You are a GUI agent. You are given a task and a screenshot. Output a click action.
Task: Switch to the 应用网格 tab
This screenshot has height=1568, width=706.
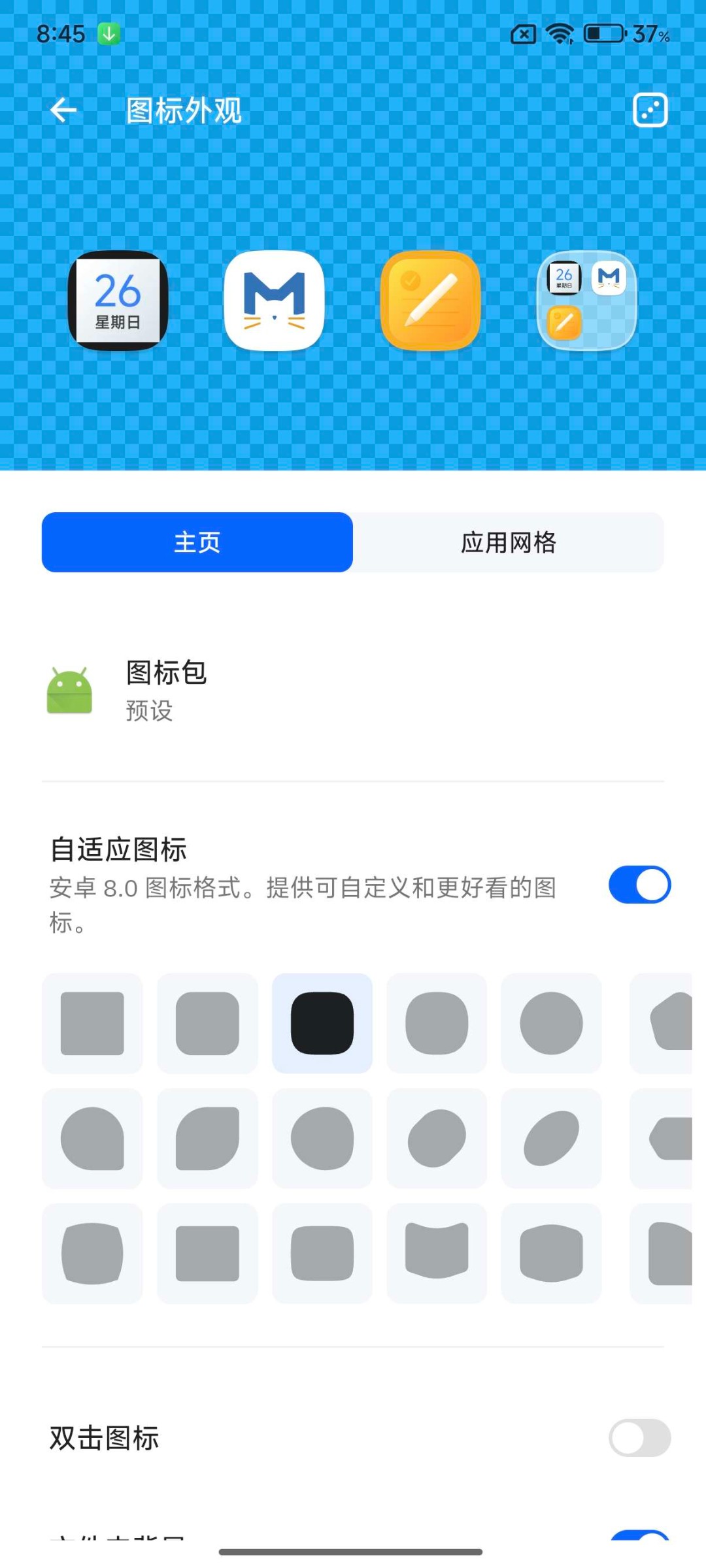508,542
